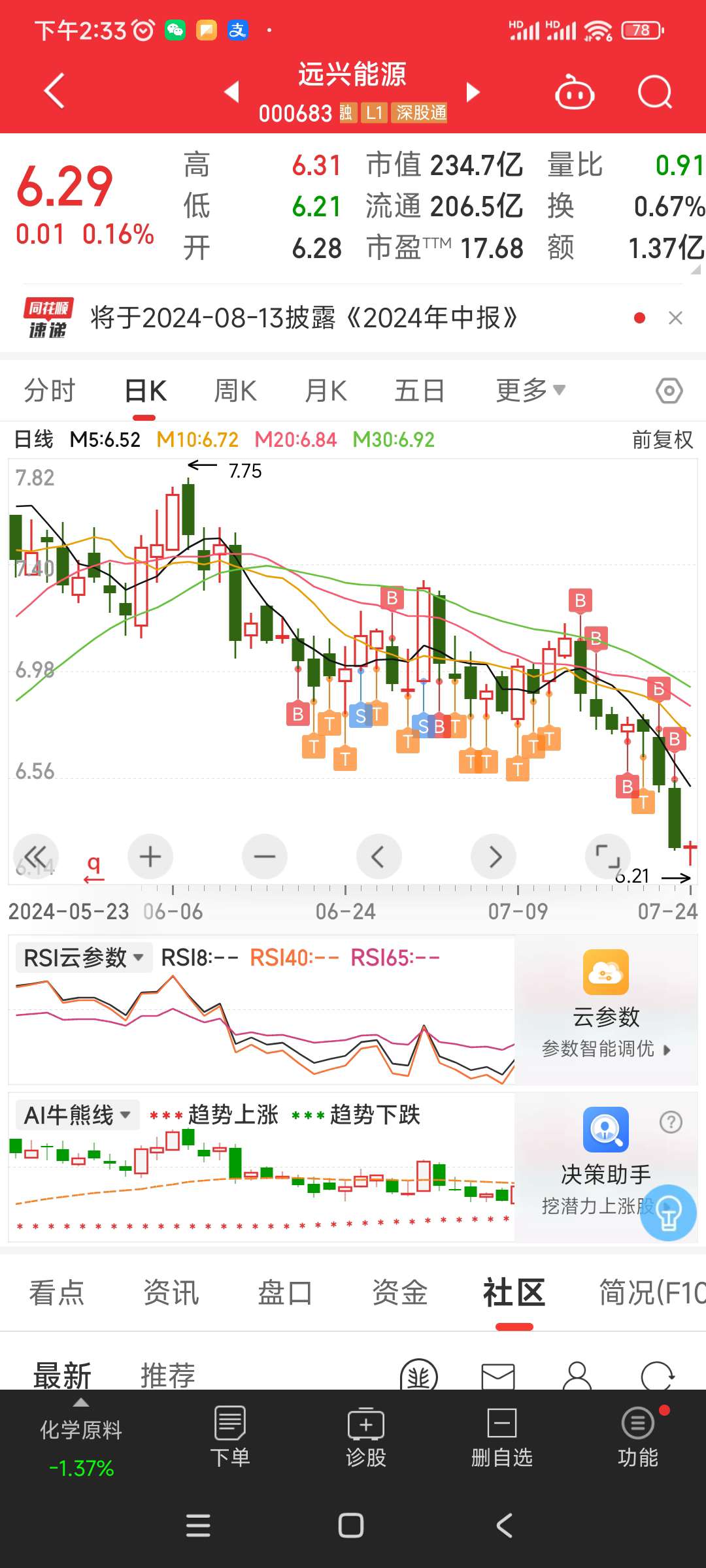The image size is (706, 1568).
Task: Open the chart settings hexagon icon
Action: tap(669, 391)
